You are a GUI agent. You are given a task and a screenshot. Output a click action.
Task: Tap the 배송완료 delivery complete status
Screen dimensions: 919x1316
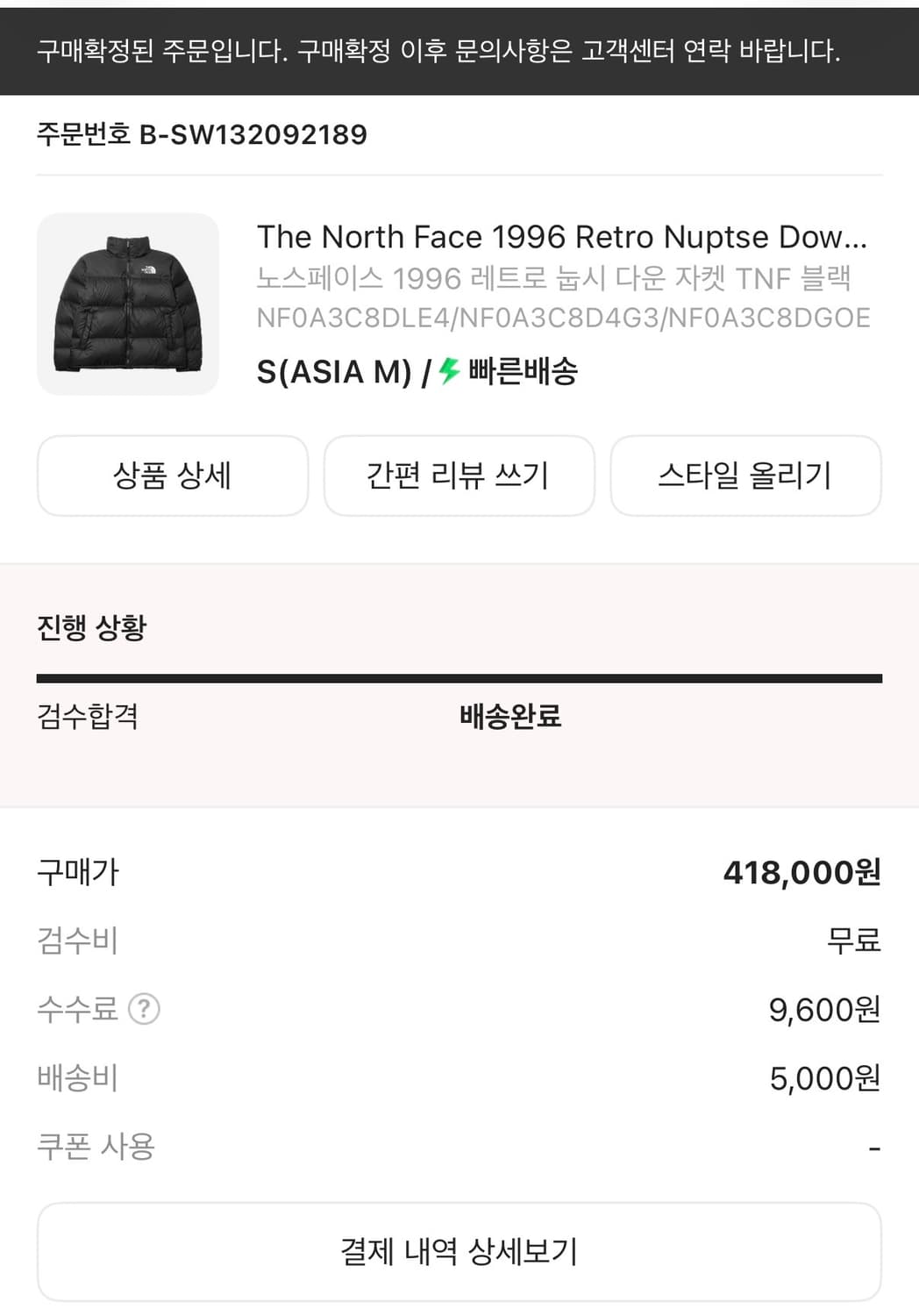511,717
